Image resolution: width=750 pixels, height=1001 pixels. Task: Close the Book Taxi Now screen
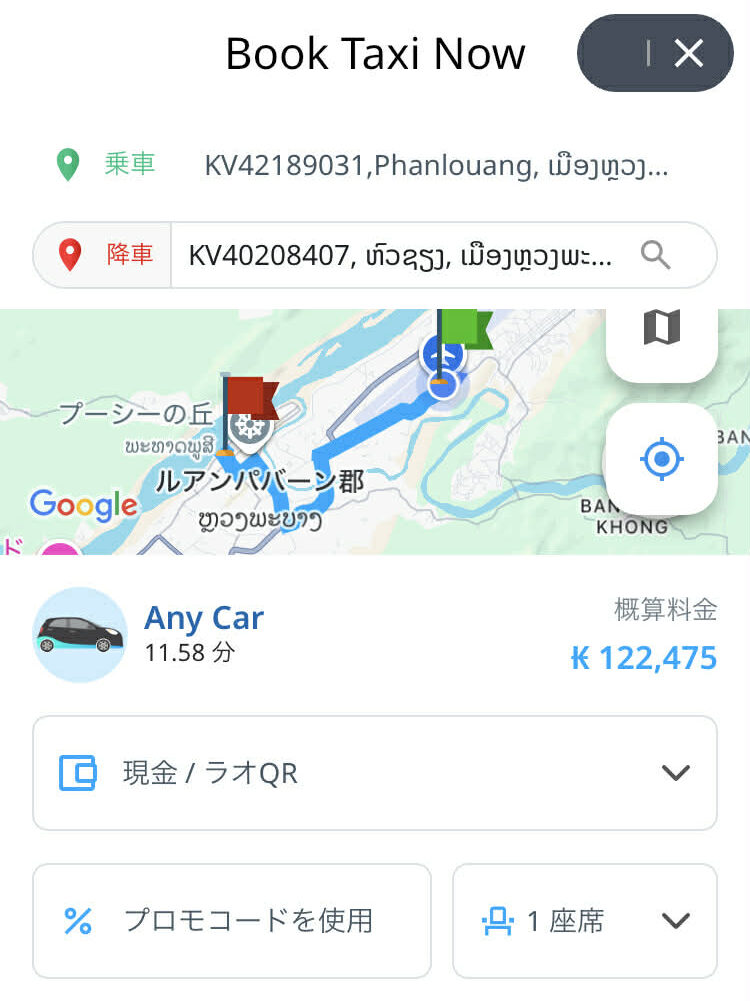[x=687, y=53]
